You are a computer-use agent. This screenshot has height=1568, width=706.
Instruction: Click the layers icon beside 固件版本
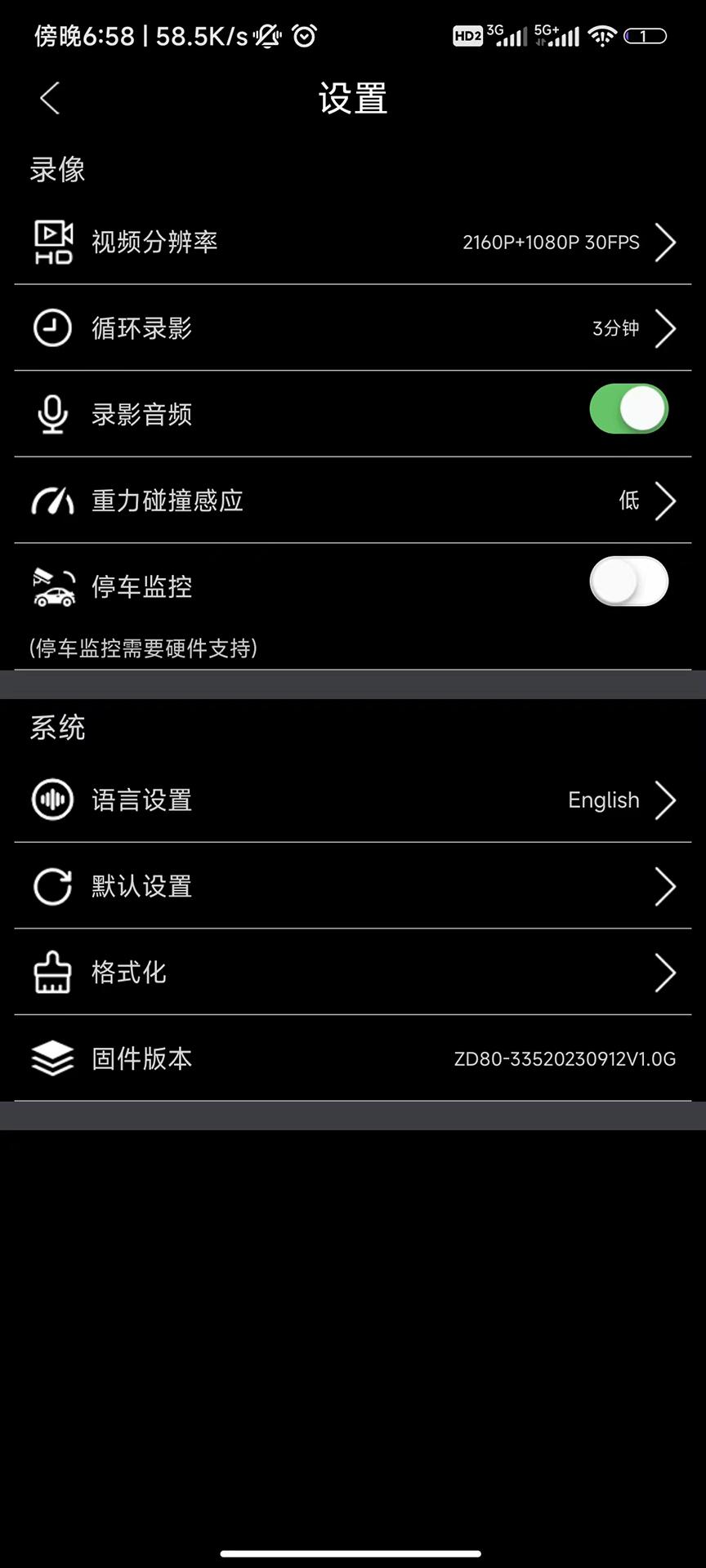tap(52, 1058)
